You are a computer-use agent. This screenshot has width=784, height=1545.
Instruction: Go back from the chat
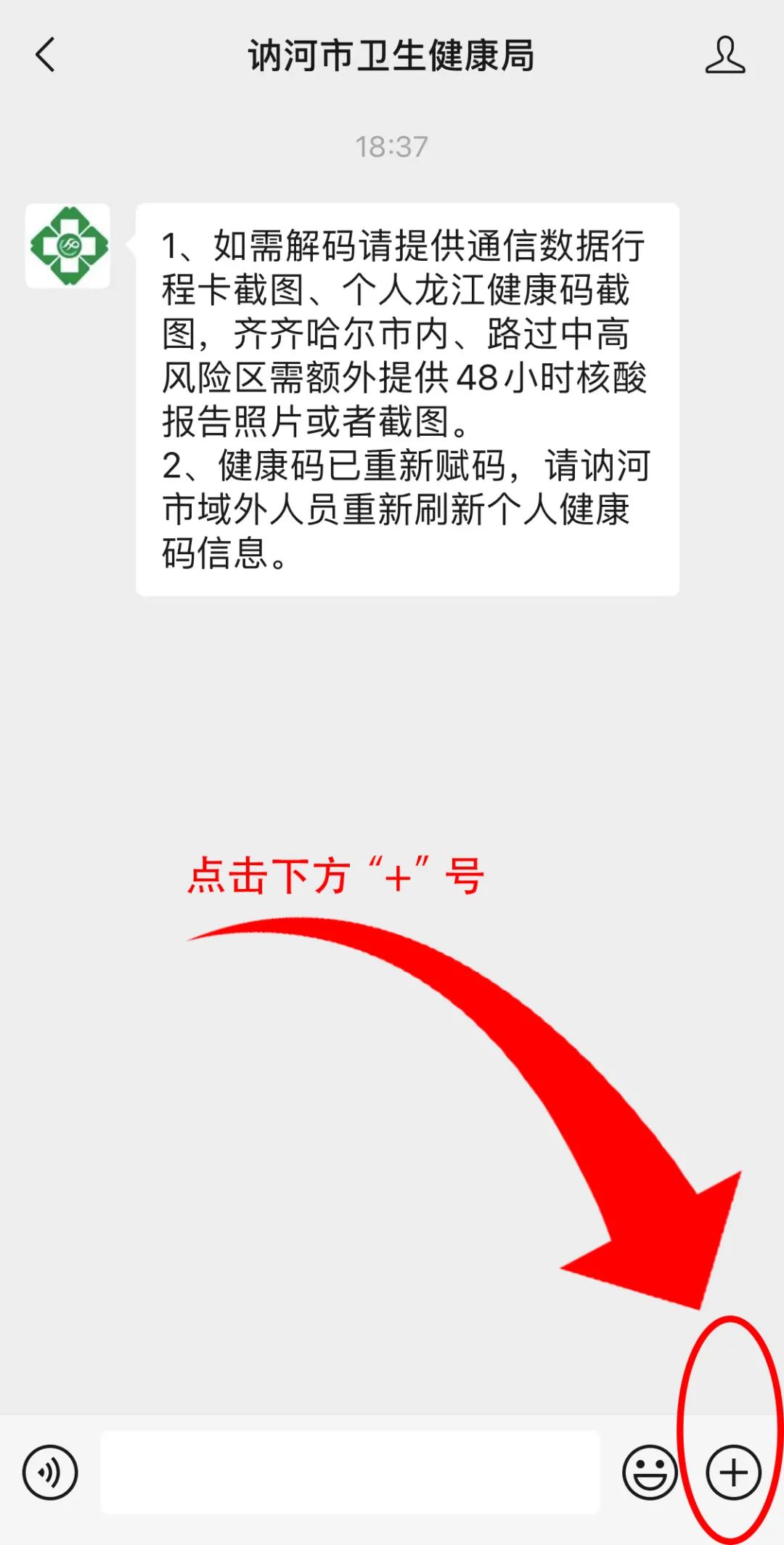(x=45, y=55)
